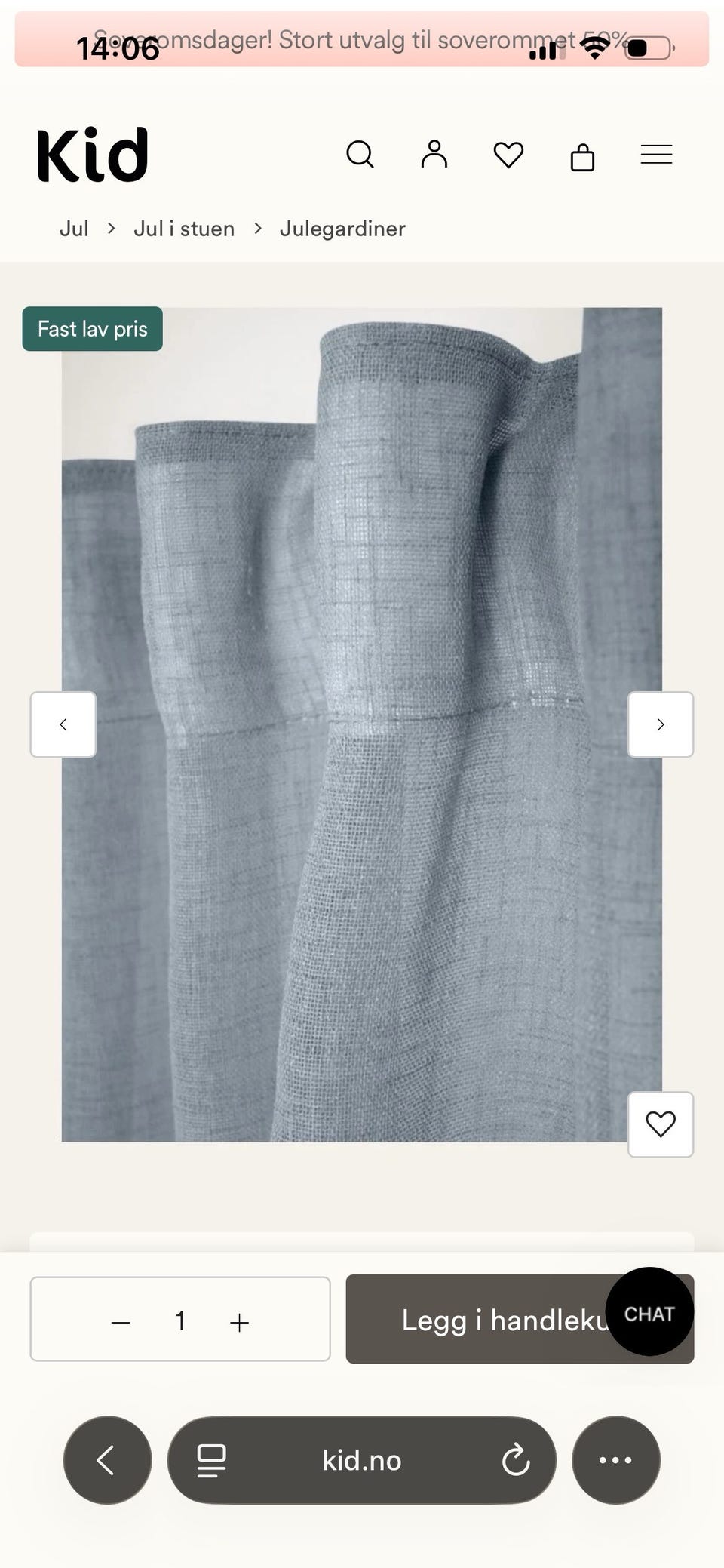
Task: Tap the kid.no address bar
Action: 361,1460
